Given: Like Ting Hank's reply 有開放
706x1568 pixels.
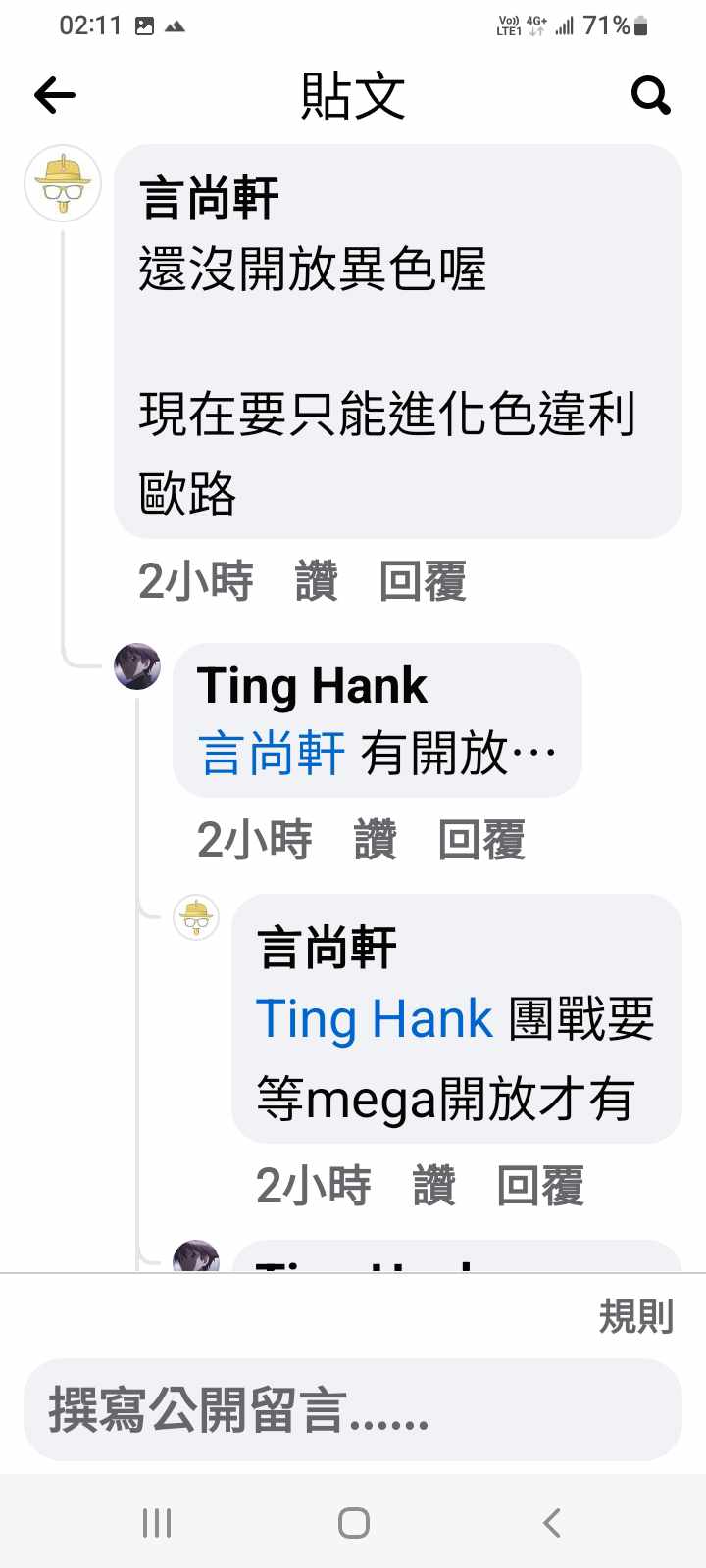Looking at the screenshot, I should coord(376,840).
